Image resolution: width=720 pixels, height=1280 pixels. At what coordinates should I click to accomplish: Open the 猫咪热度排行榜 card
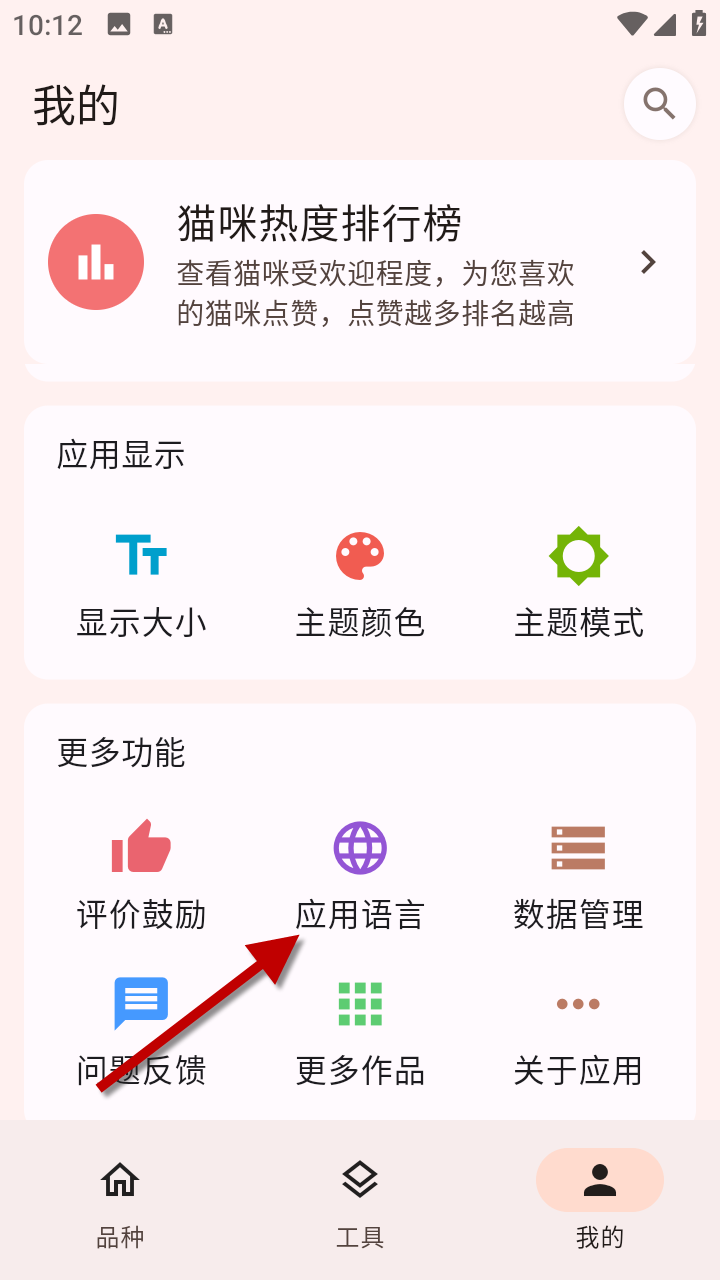coord(359,262)
